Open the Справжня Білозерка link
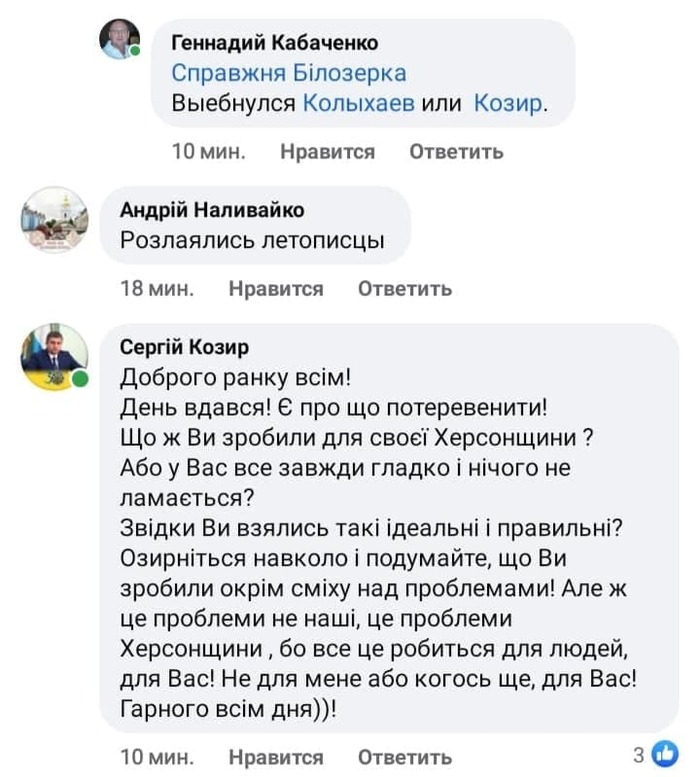Viewport: 700px width, 777px height. point(288,73)
